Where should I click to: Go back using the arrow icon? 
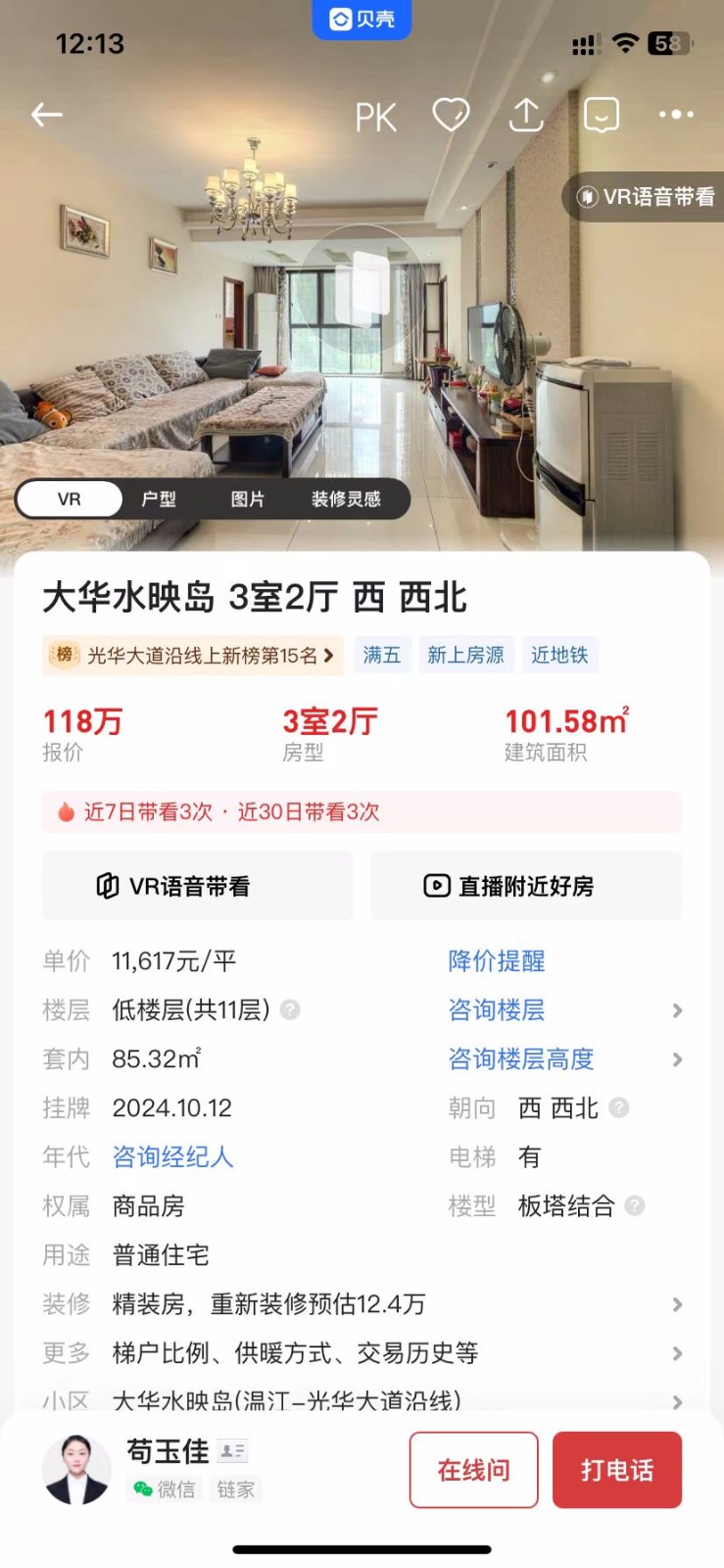coord(46,116)
